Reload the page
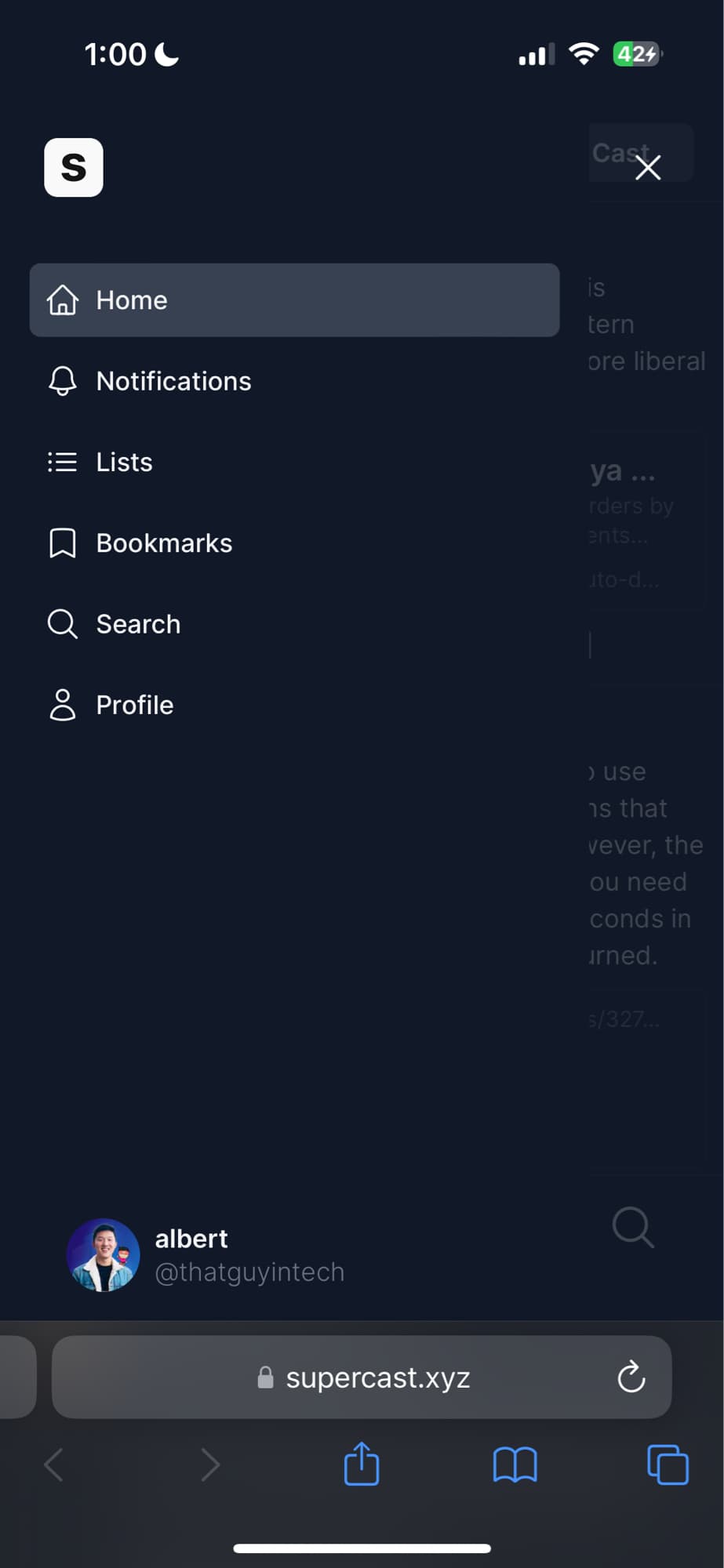The image size is (724, 1568). tap(631, 1377)
